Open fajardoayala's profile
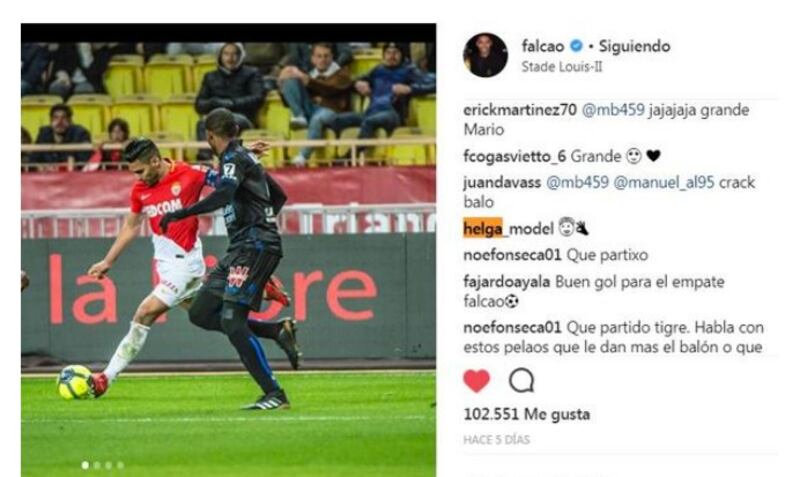This screenshot has height=477, width=800. point(507,281)
